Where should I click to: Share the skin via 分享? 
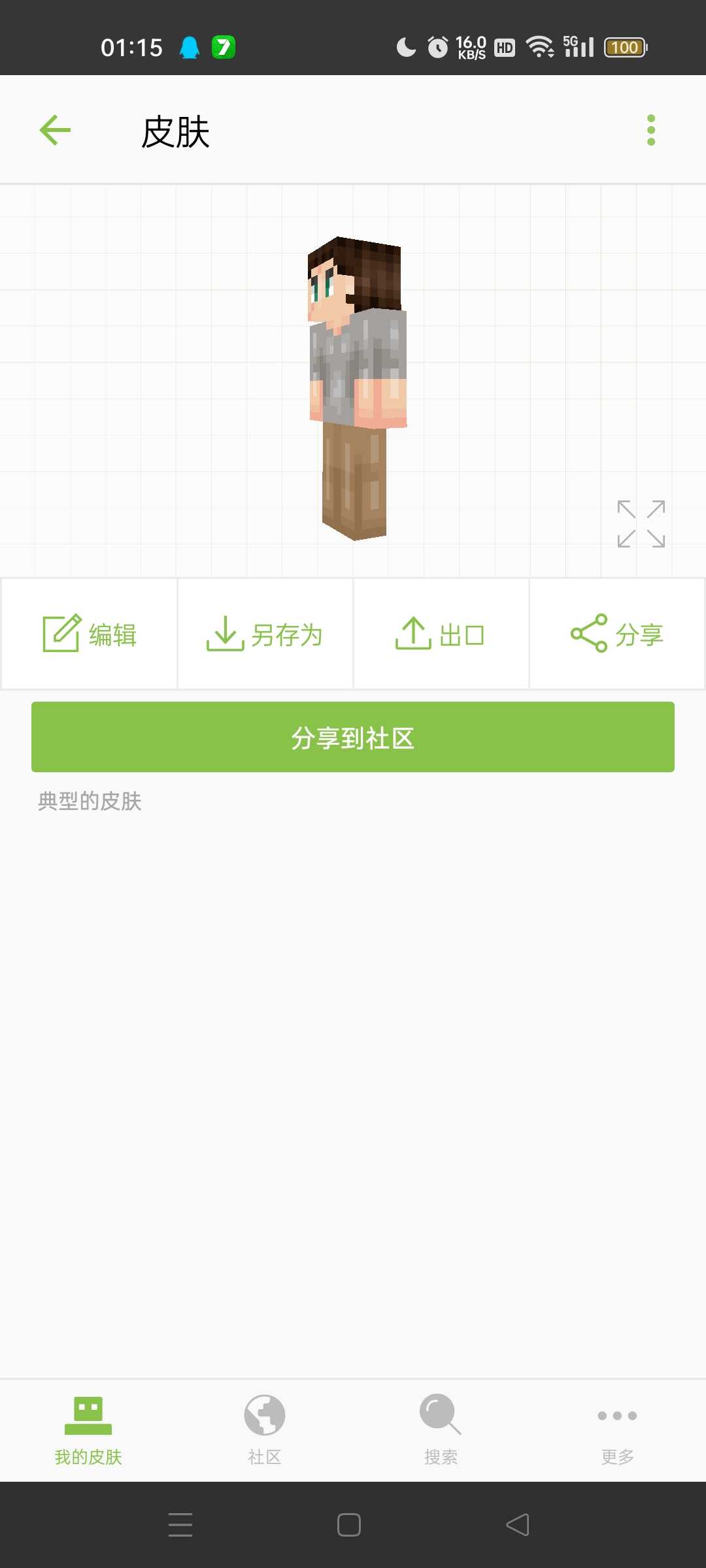617,634
